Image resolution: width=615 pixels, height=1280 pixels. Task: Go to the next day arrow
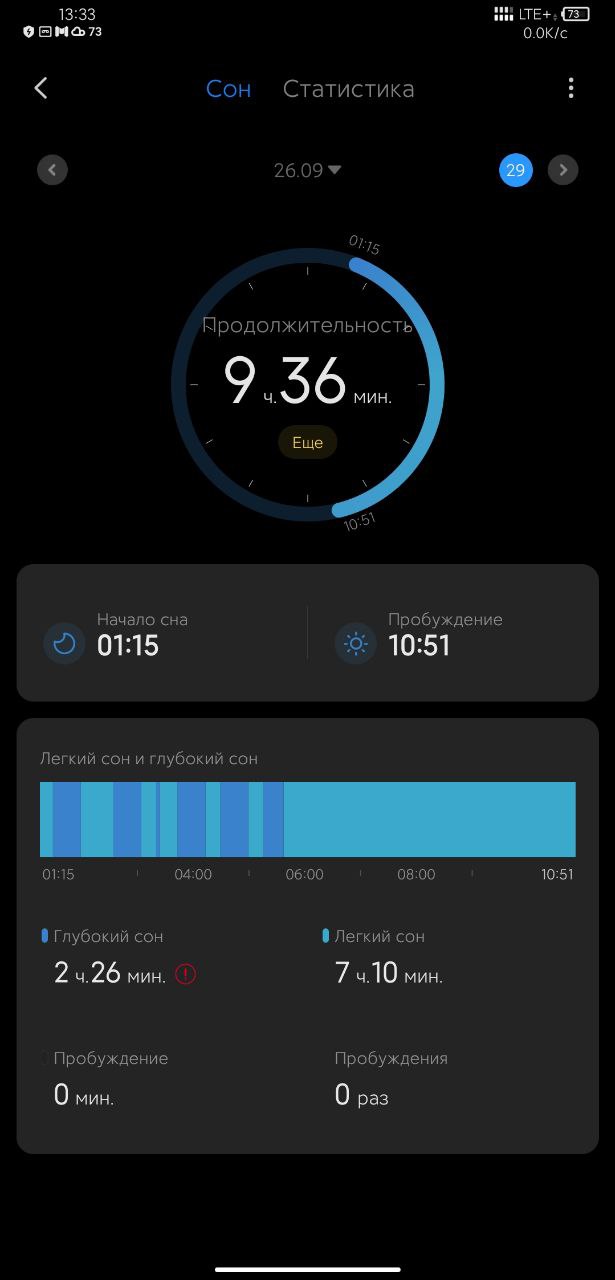click(563, 170)
